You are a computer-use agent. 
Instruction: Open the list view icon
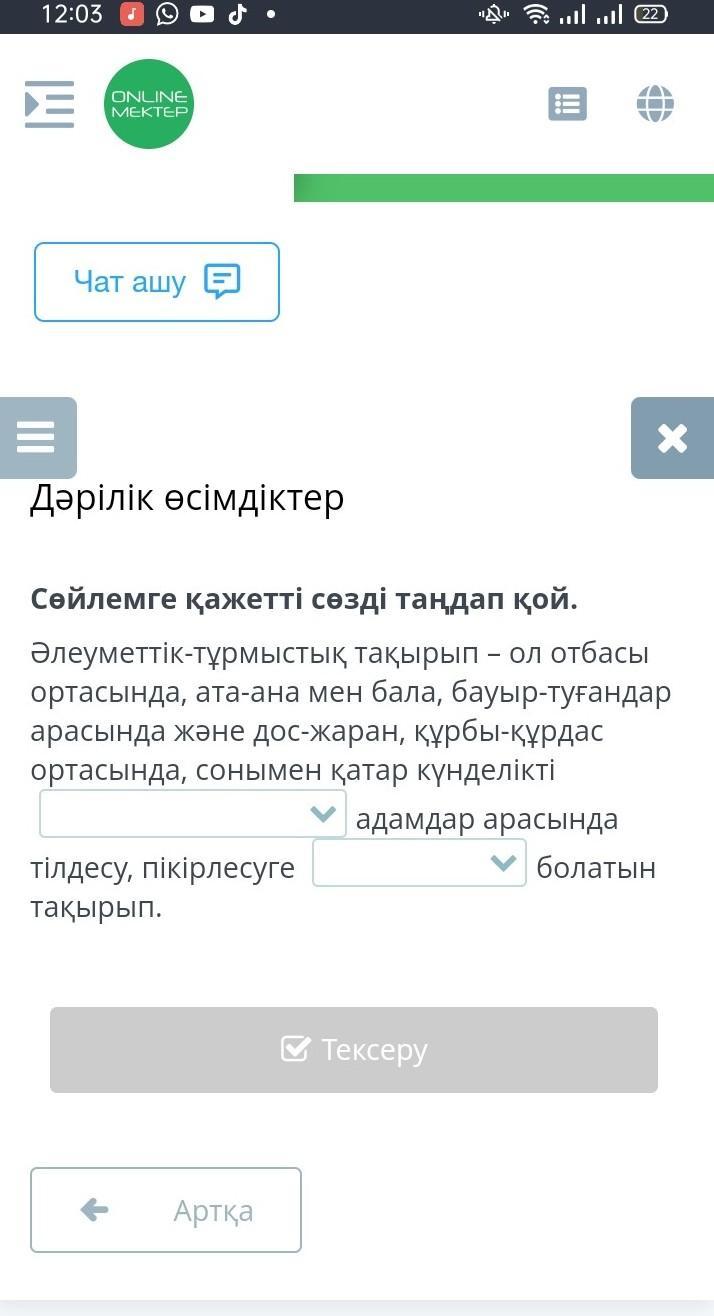pos(567,104)
